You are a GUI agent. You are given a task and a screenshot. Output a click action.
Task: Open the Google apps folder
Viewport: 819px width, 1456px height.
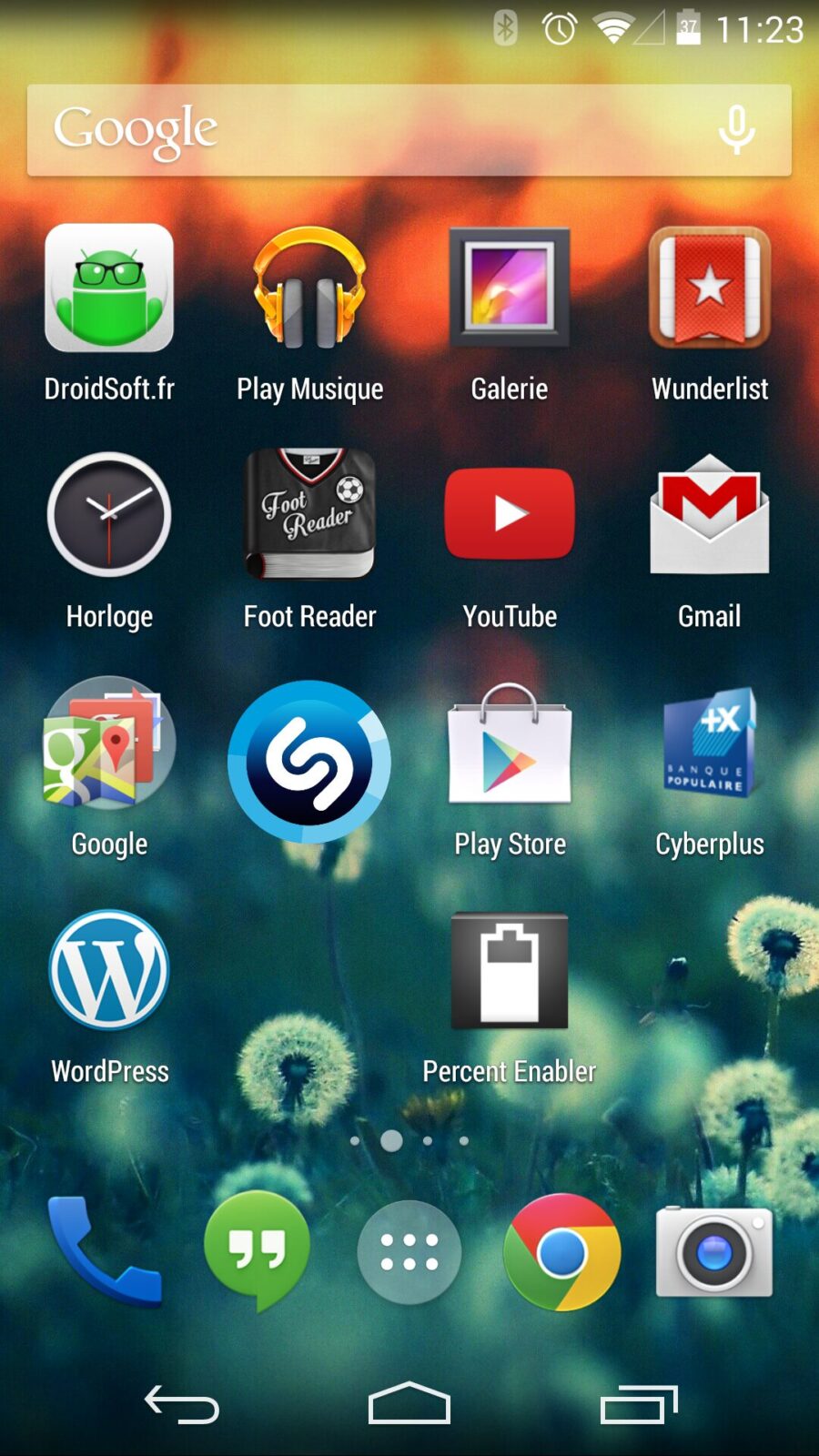[109, 743]
